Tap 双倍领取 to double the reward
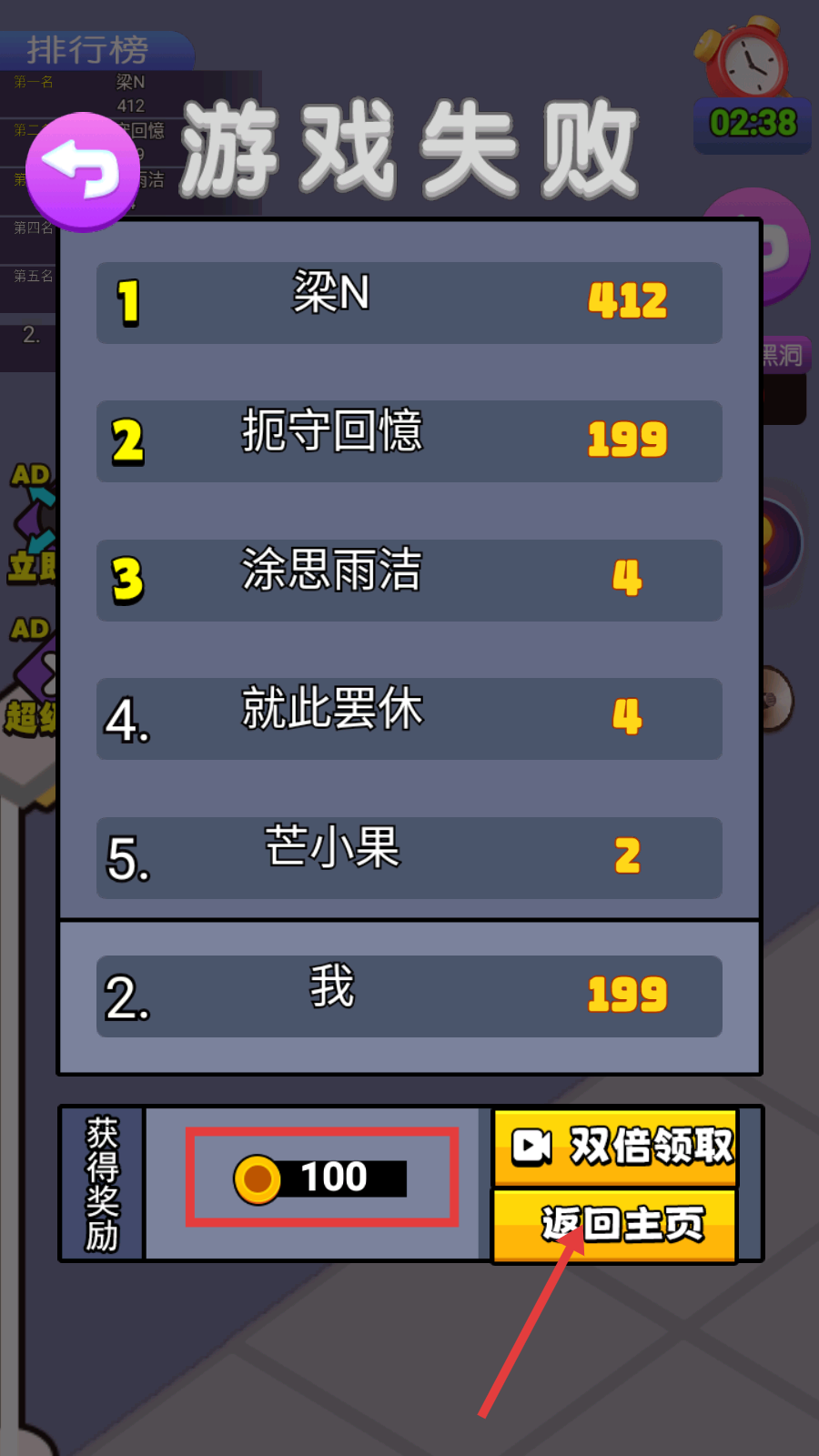This screenshot has width=819, height=1456. coord(616,1147)
